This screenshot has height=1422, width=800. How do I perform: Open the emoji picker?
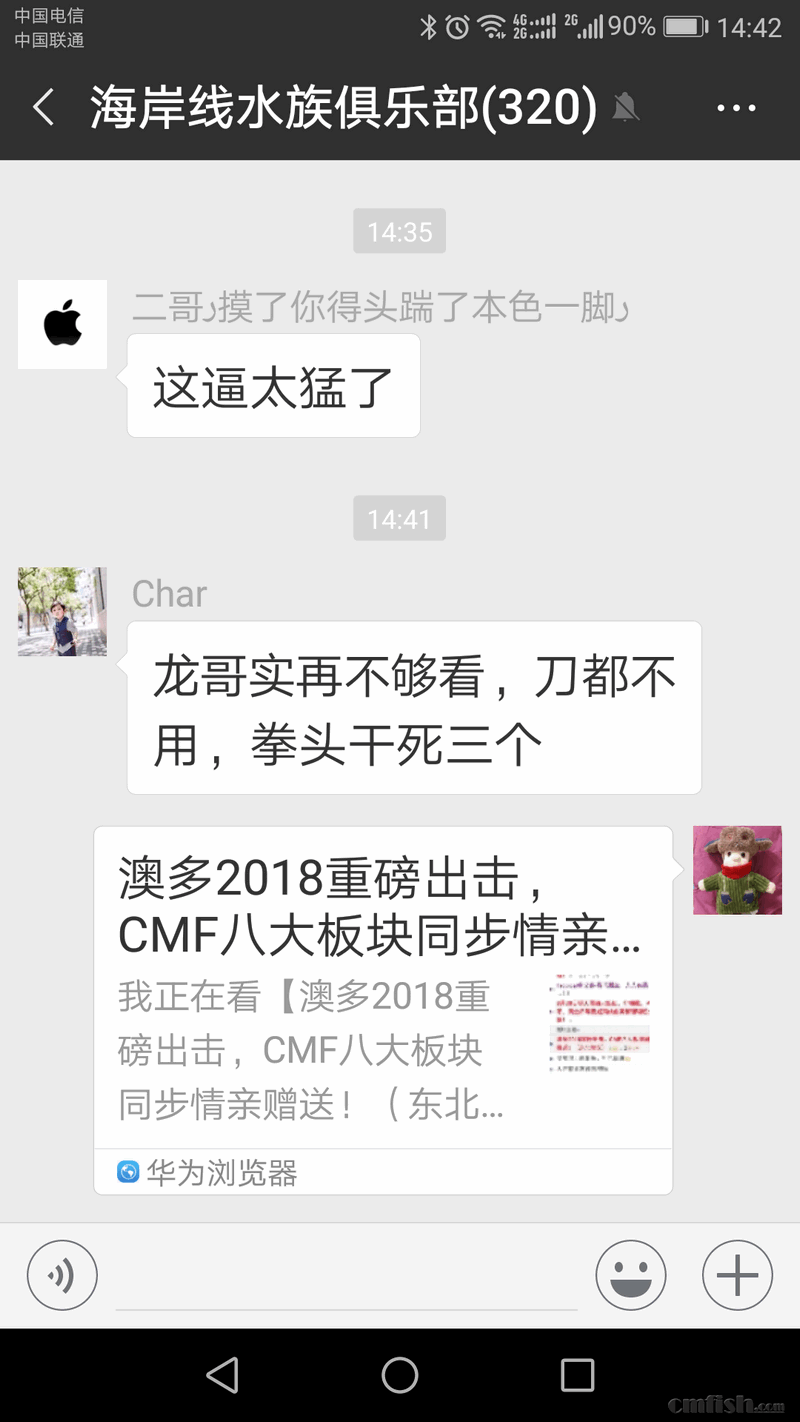pyautogui.click(x=631, y=1275)
